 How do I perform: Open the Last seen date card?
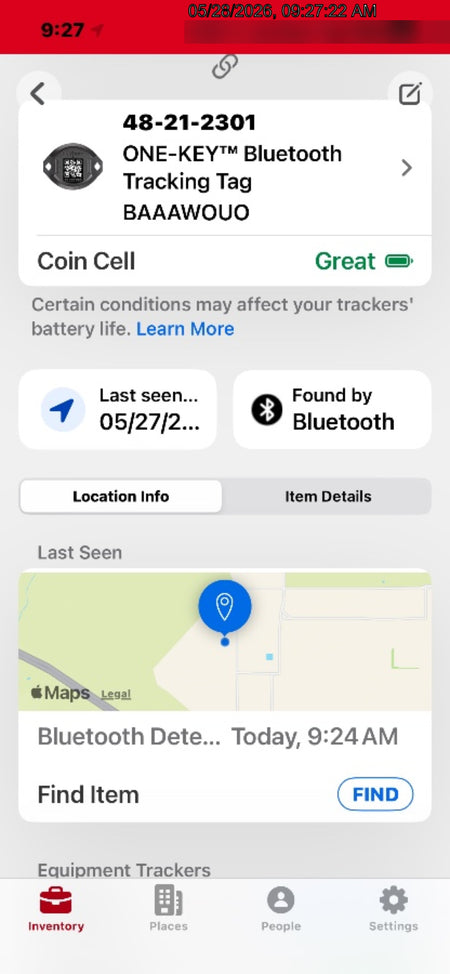coord(117,409)
